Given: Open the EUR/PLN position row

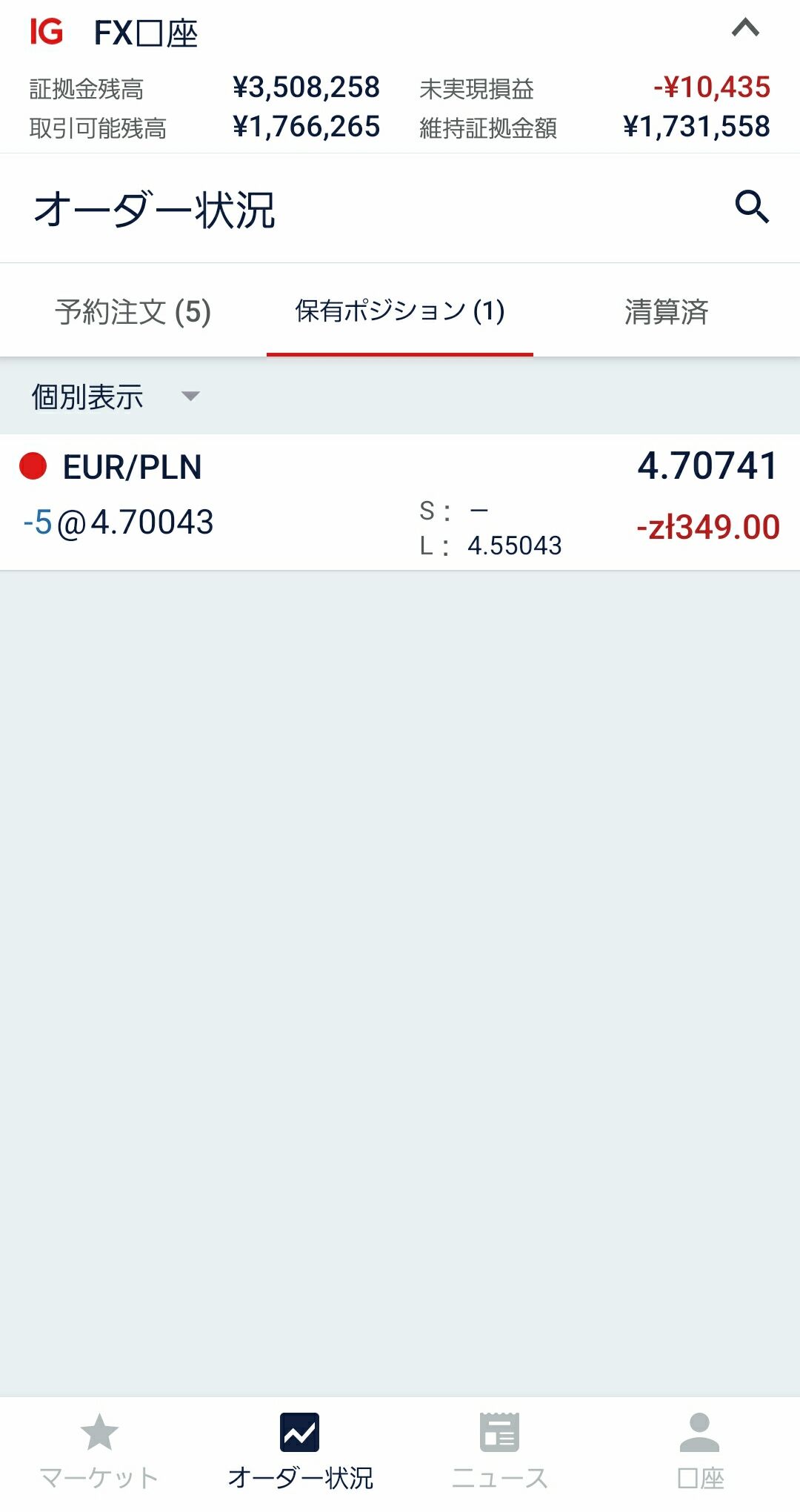Looking at the screenshot, I should pyautogui.click(x=400, y=502).
